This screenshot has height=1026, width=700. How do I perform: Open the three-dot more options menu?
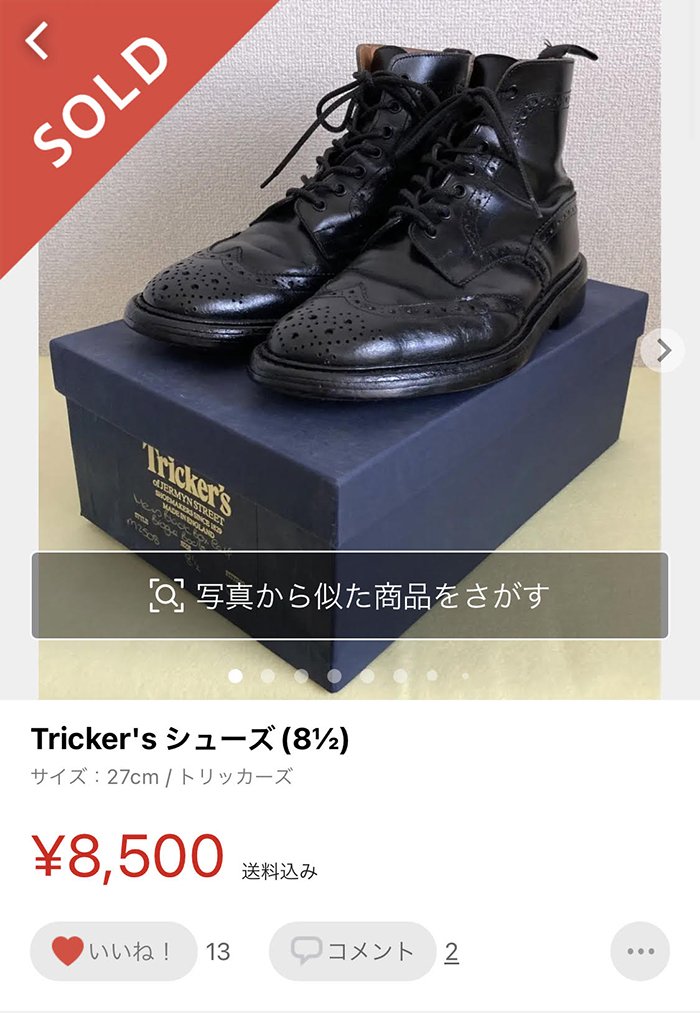click(640, 951)
